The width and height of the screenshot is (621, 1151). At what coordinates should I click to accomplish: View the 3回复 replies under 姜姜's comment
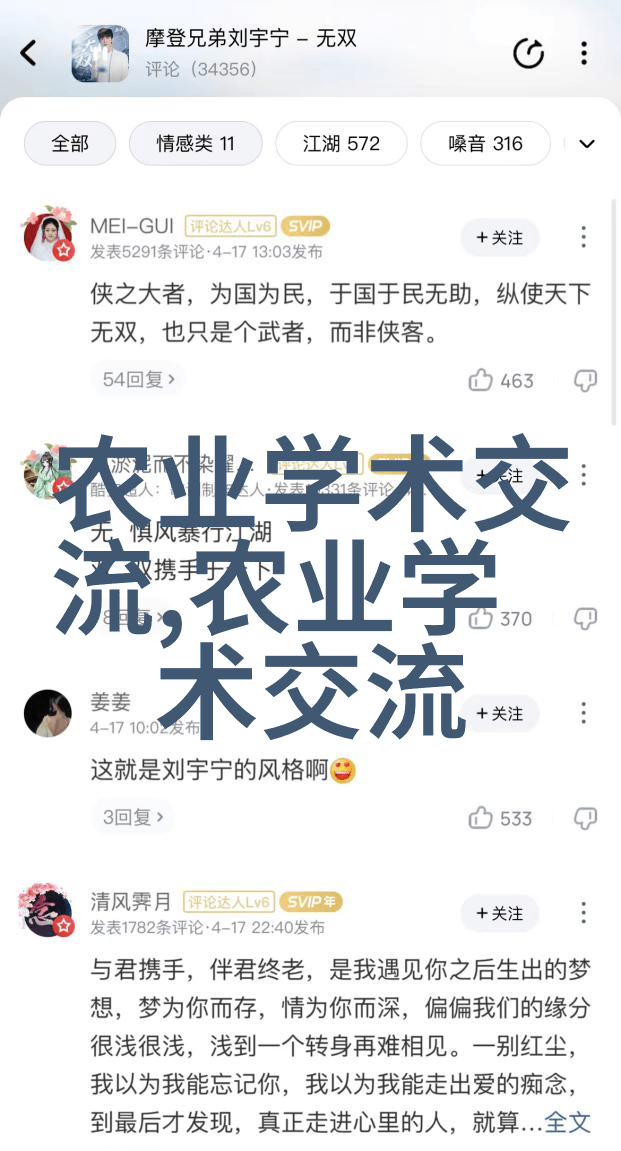132,817
